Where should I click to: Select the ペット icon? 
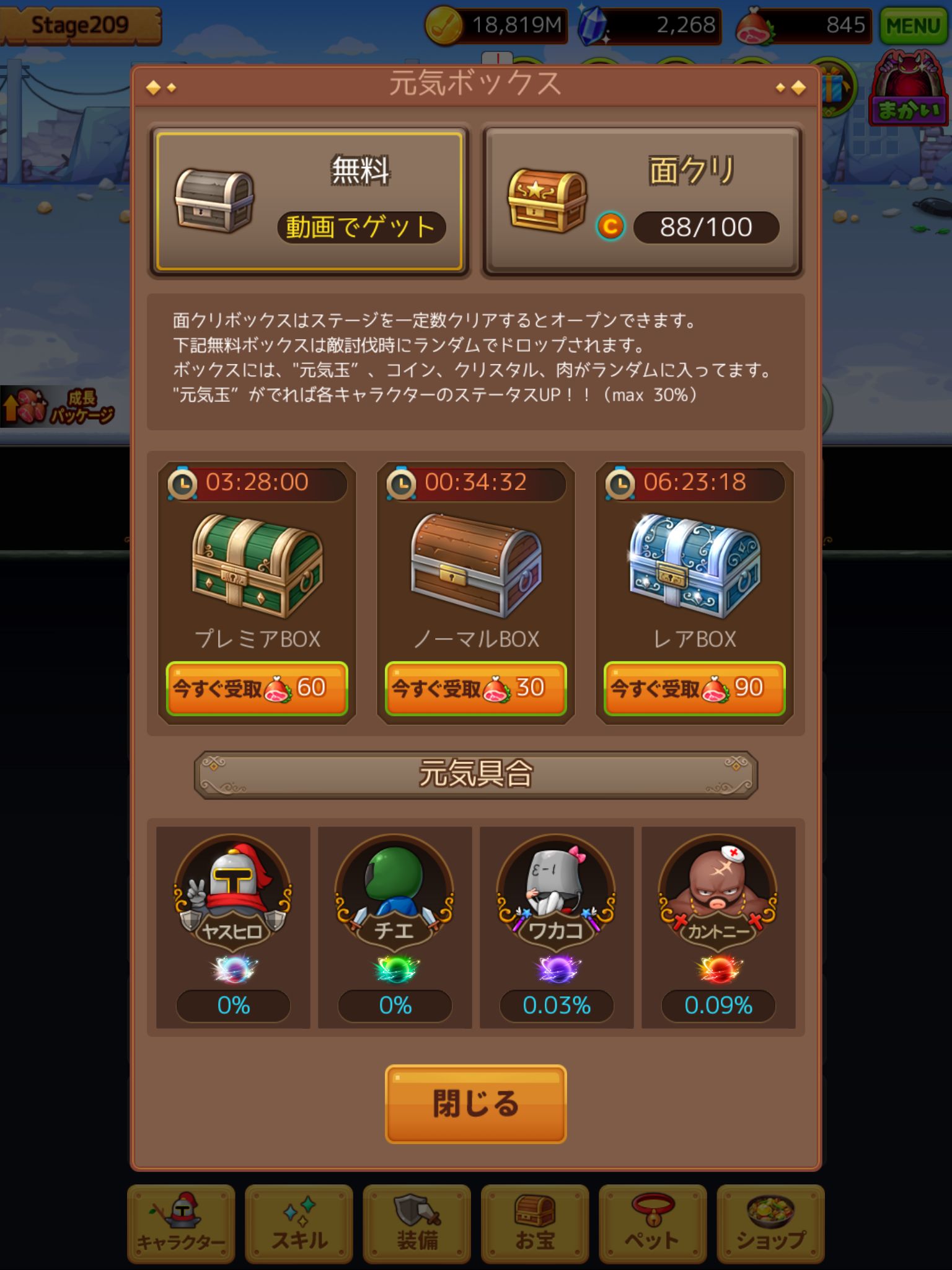point(651,1222)
